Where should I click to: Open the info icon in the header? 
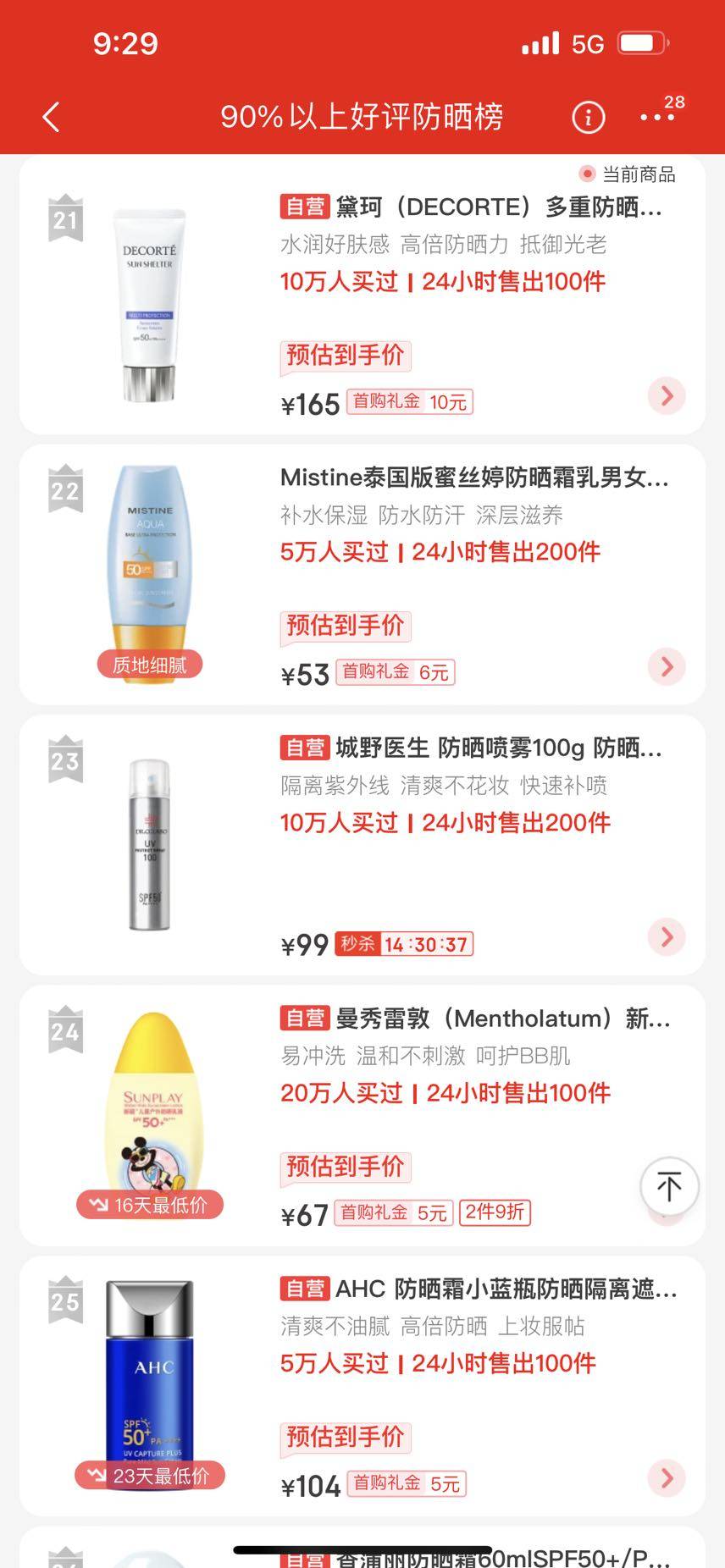pos(589,117)
